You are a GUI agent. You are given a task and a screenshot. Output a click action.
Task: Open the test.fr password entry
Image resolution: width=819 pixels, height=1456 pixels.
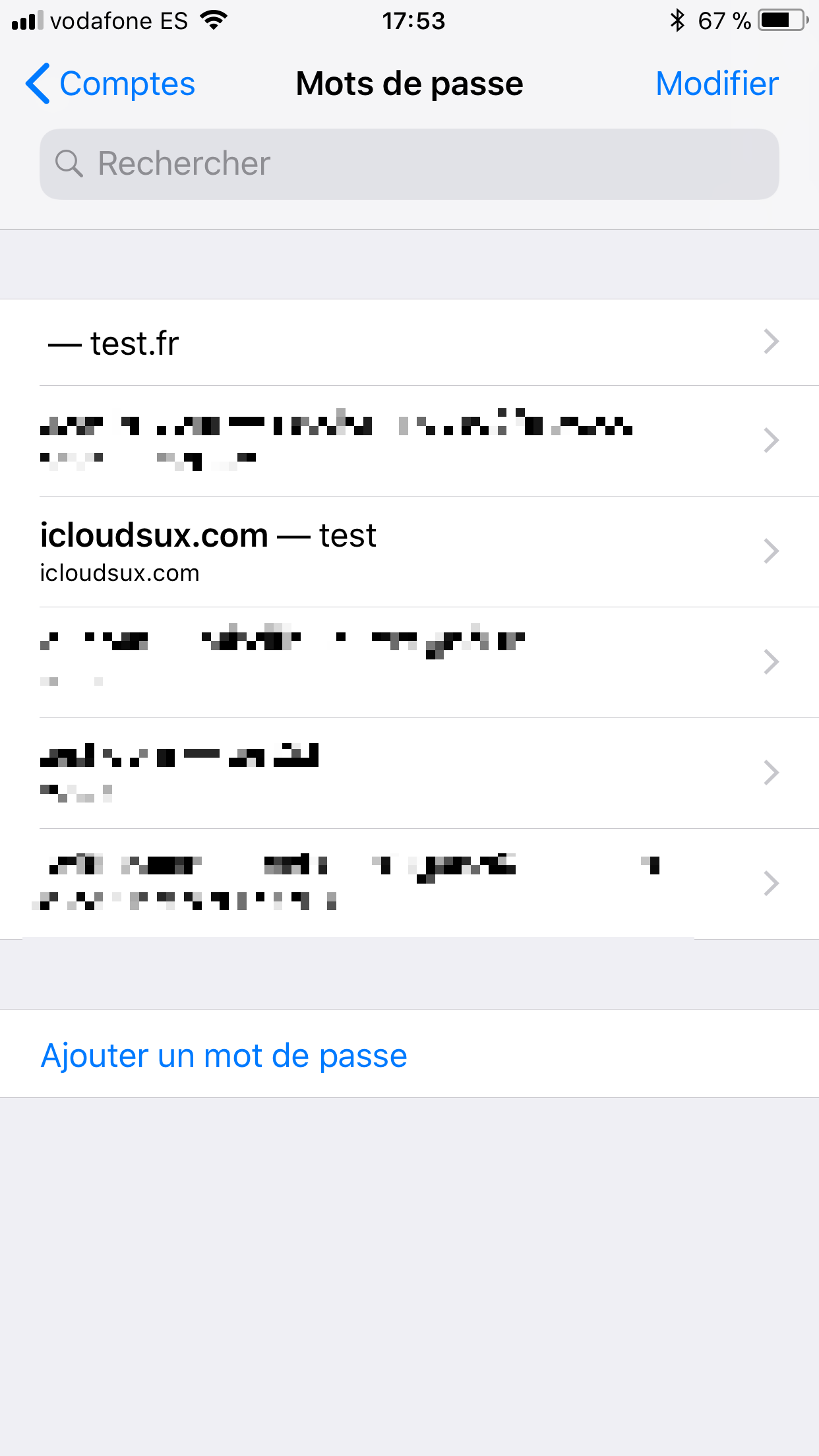point(409,343)
